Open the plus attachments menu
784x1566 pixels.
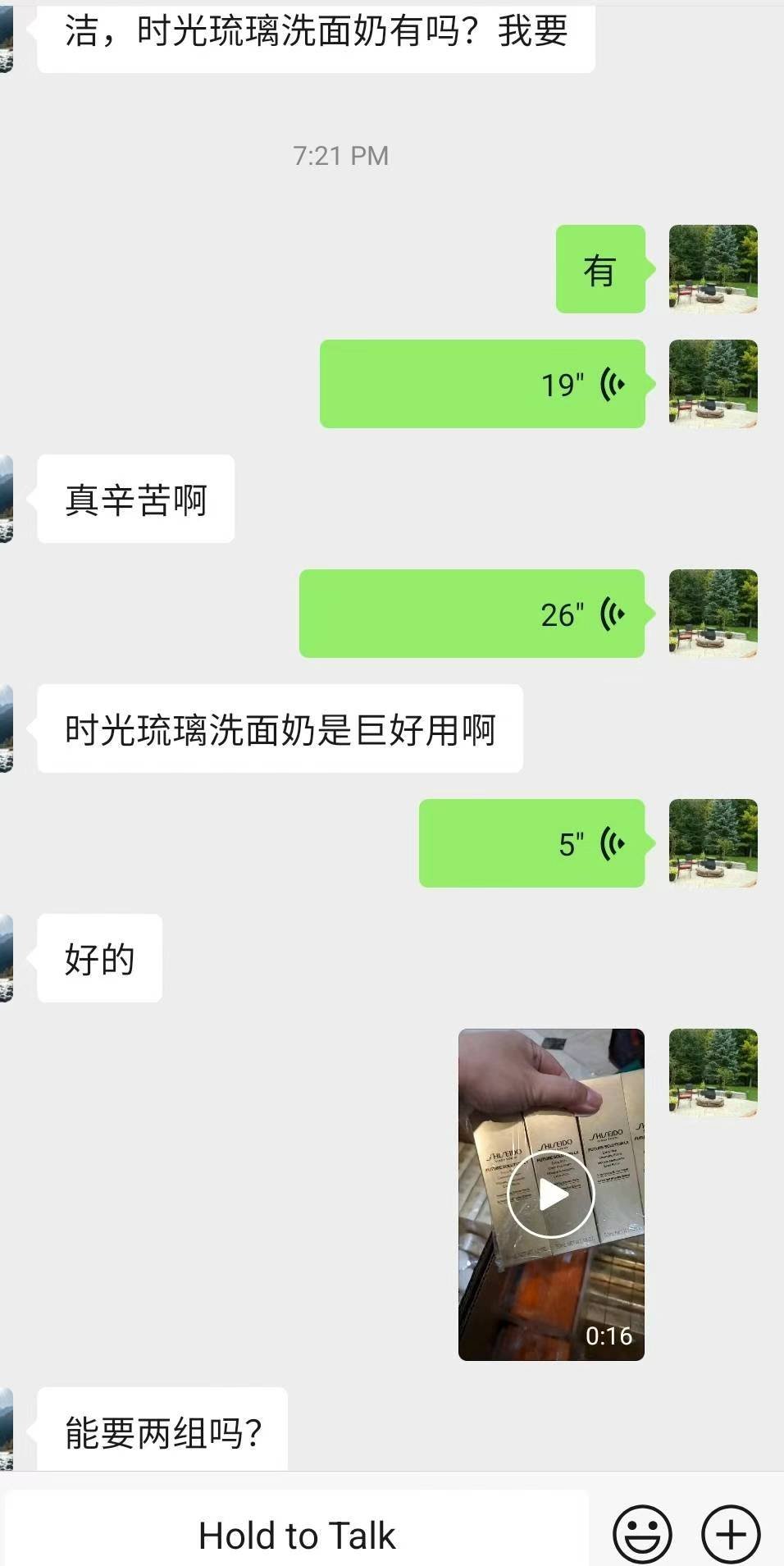pyautogui.click(x=731, y=1535)
